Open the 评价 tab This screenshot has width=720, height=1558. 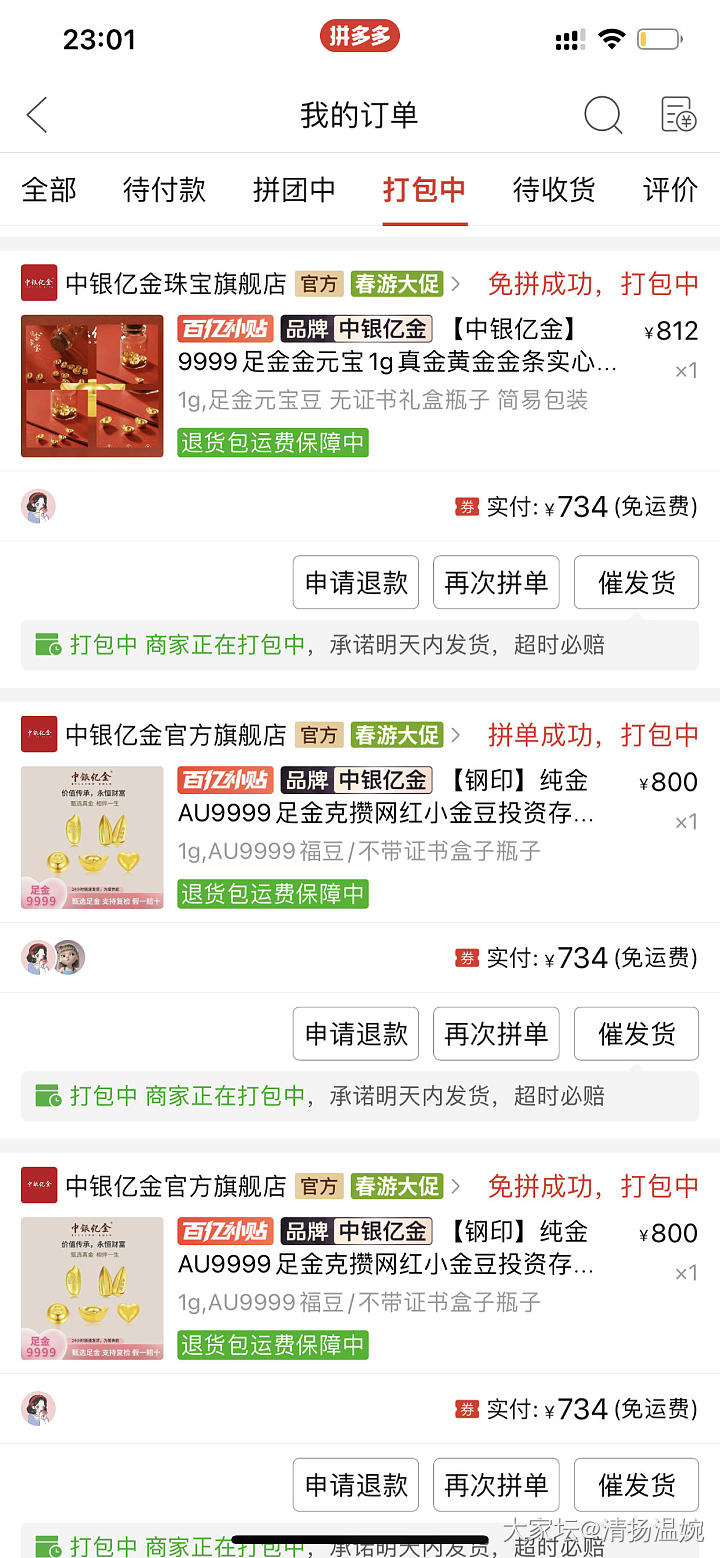(670, 189)
